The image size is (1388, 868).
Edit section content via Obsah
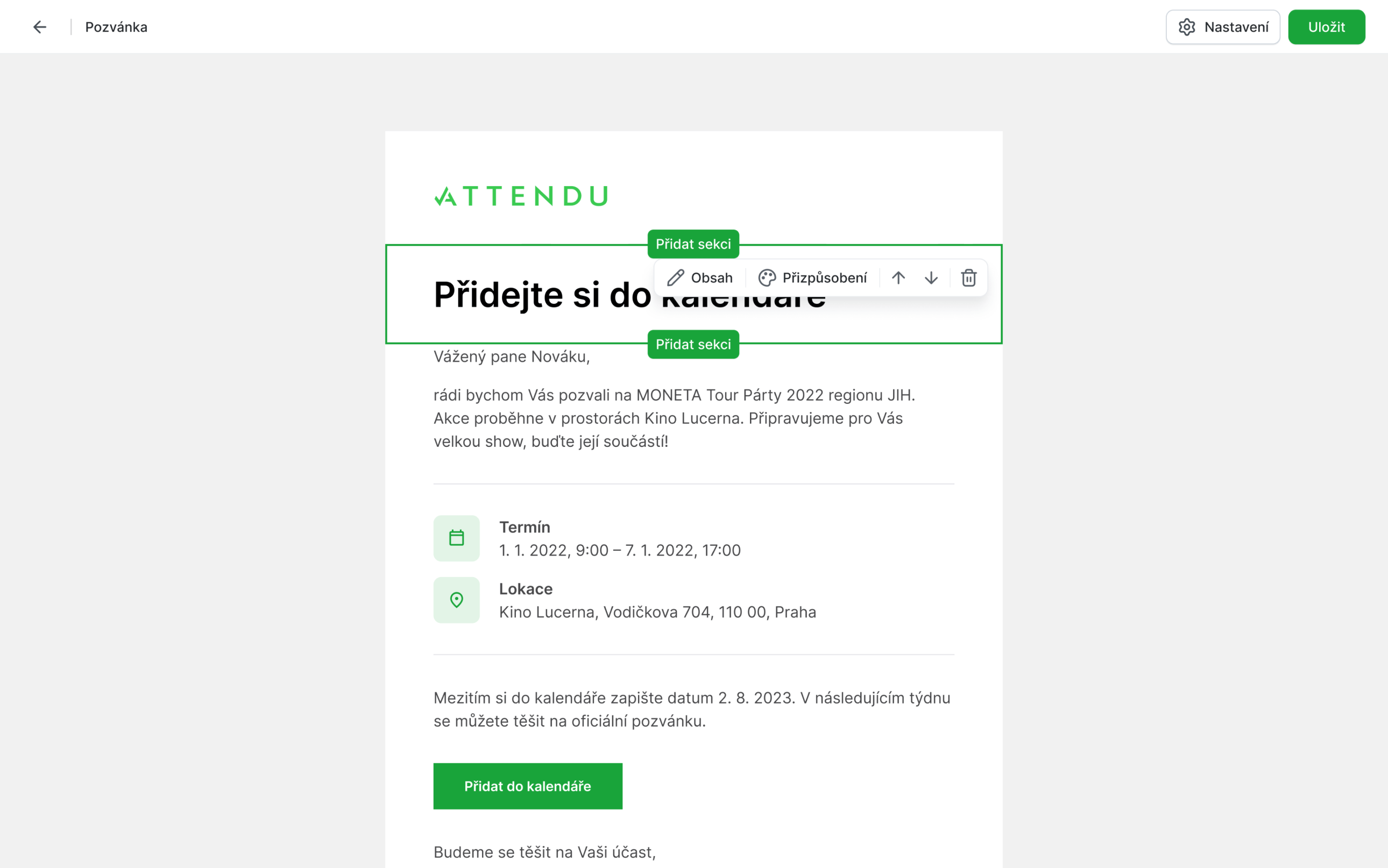tap(699, 278)
